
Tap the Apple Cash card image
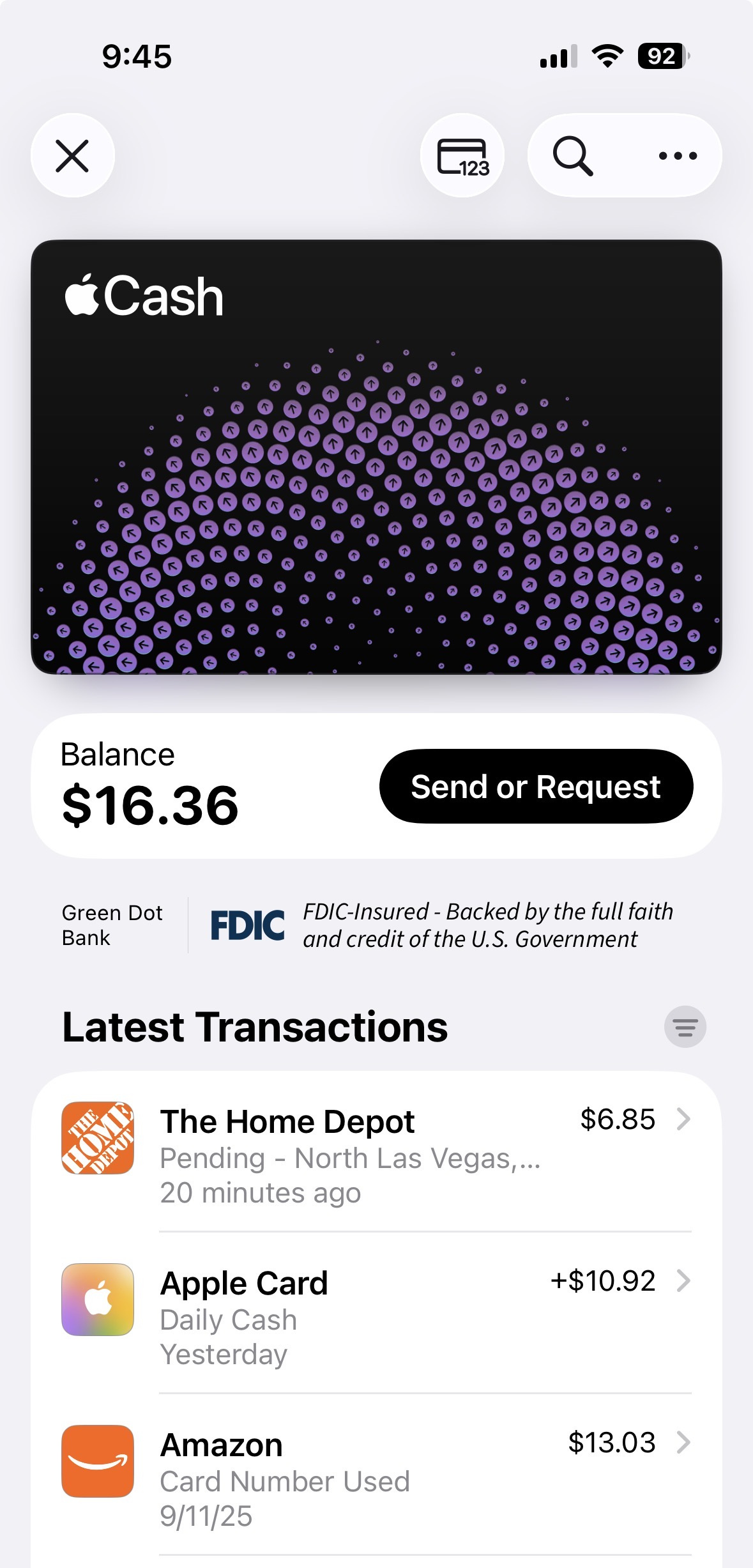(x=376, y=457)
